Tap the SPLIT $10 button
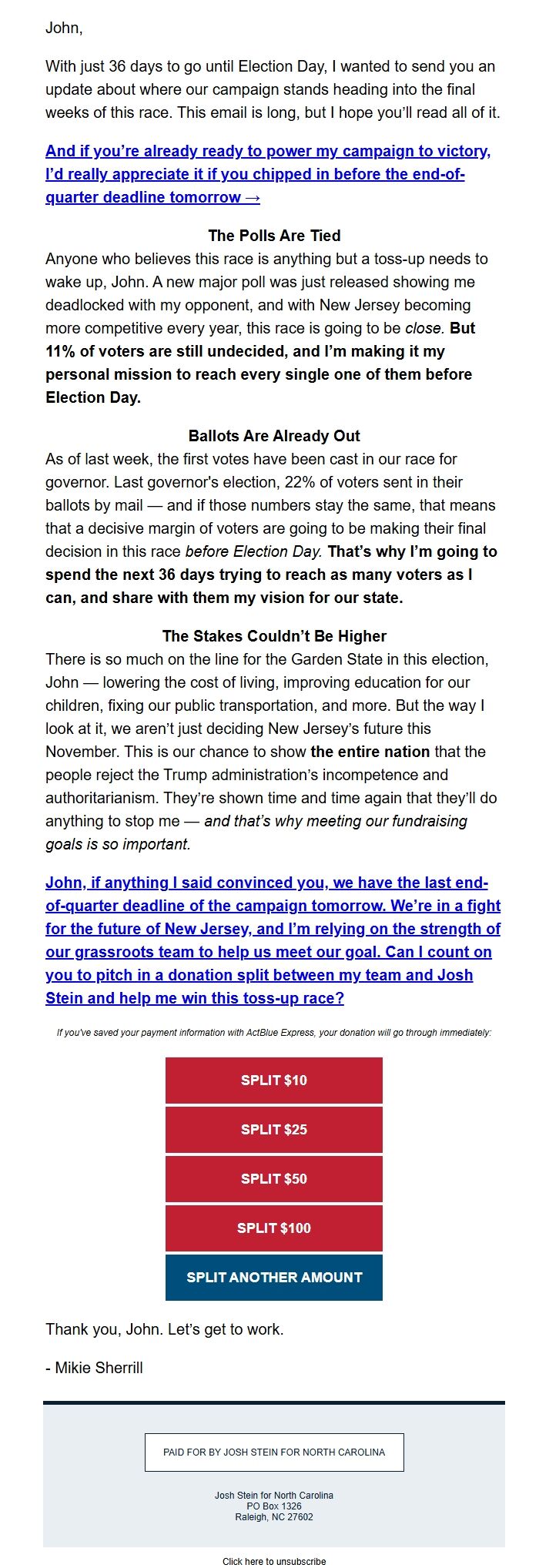 274,1081
